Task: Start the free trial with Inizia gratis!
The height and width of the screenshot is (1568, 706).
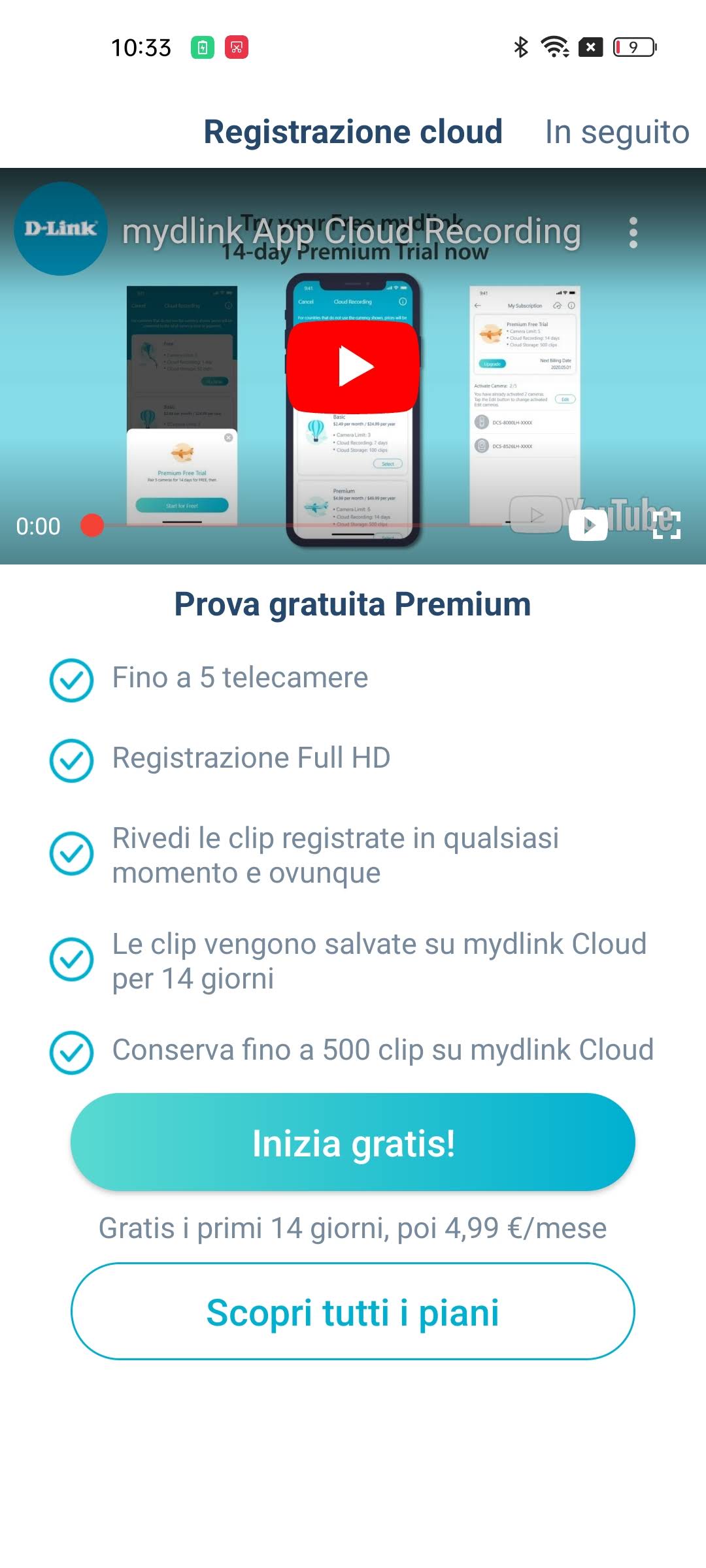Action: coord(352,1143)
